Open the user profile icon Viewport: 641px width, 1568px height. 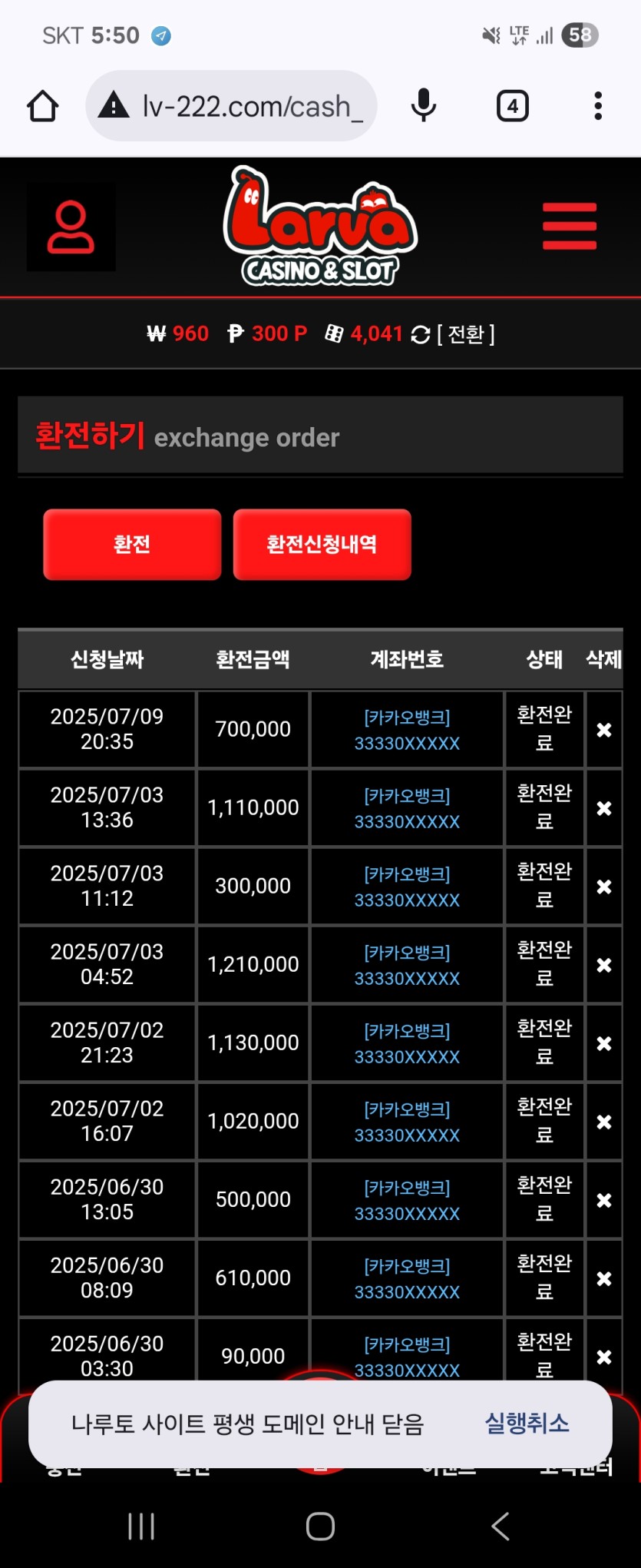pyautogui.click(x=71, y=227)
